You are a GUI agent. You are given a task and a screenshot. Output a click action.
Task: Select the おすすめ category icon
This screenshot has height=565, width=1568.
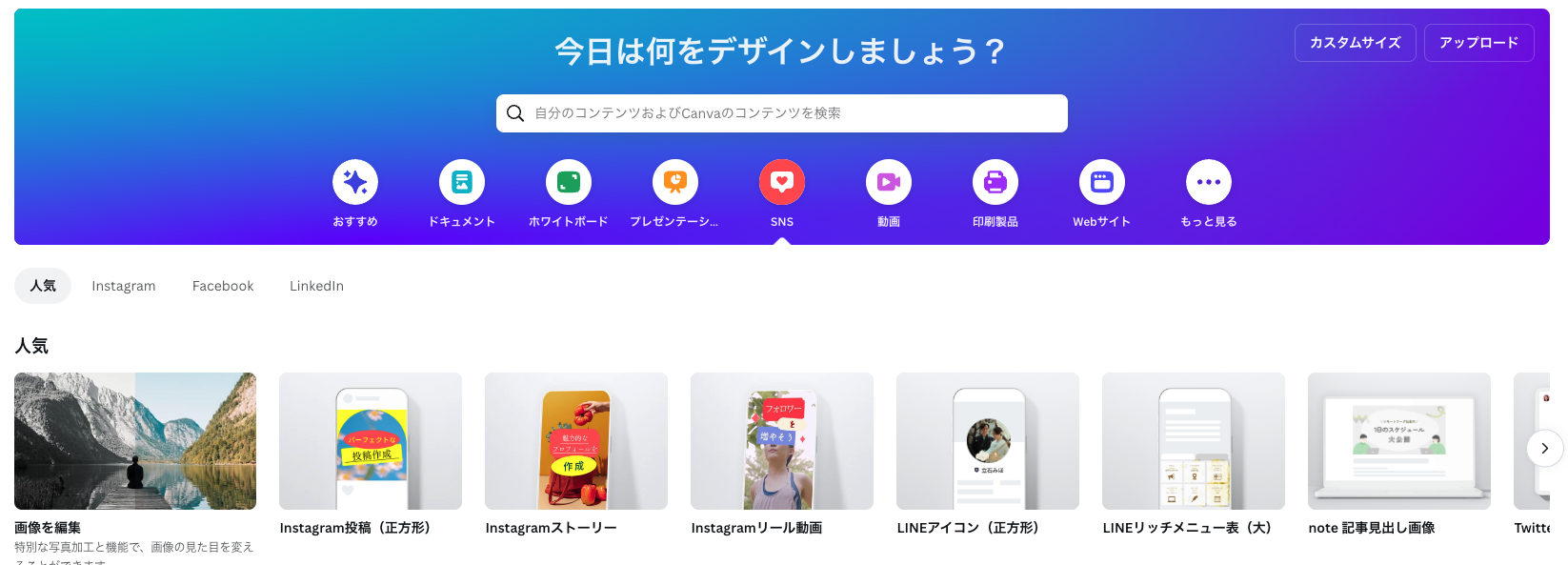pyautogui.click(x=355, y=183)
